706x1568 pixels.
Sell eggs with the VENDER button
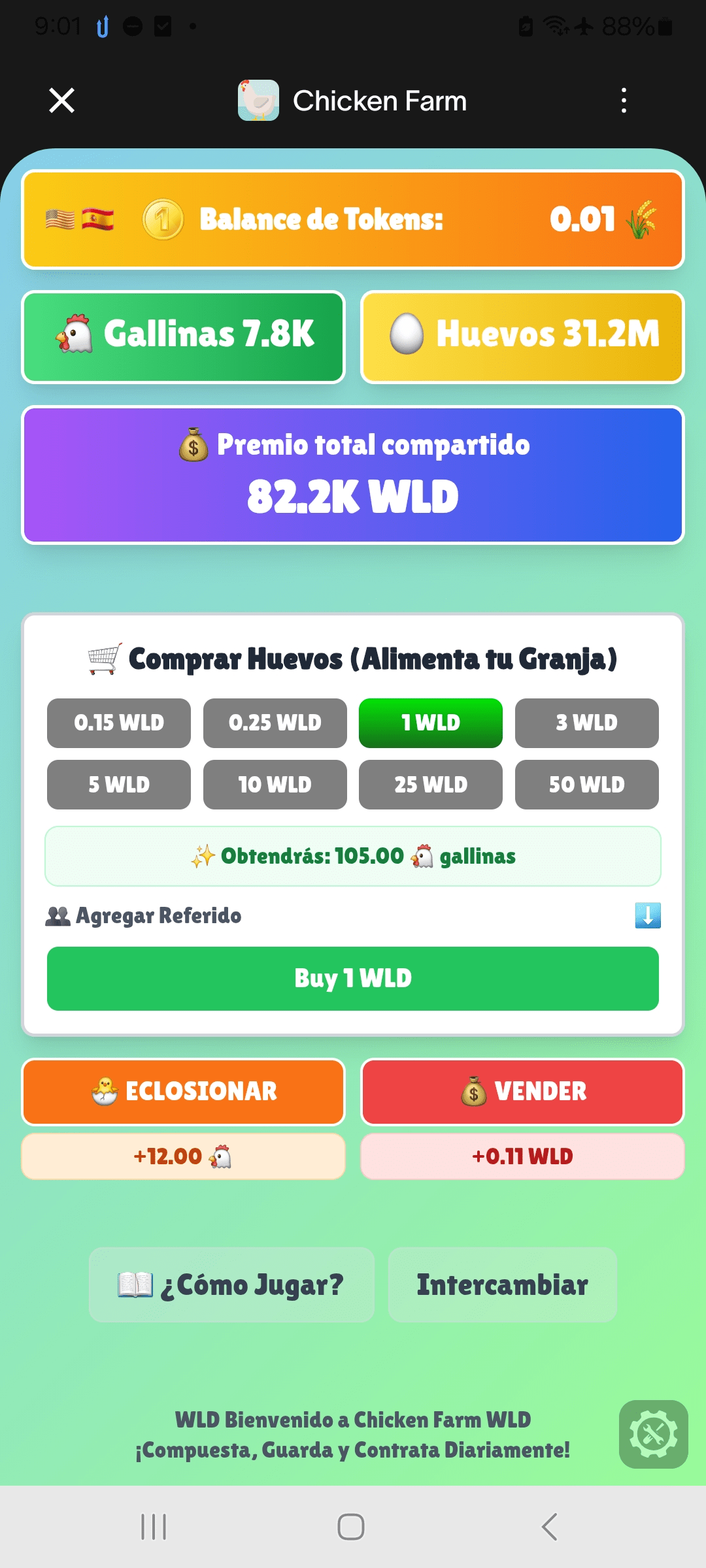[x=522, y=1091]
